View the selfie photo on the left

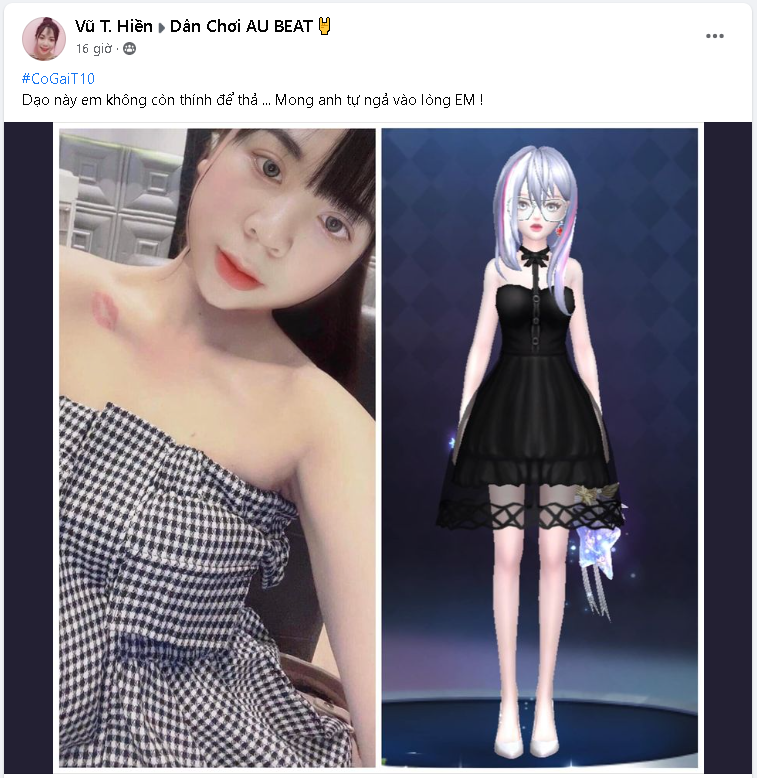point(217,447)
